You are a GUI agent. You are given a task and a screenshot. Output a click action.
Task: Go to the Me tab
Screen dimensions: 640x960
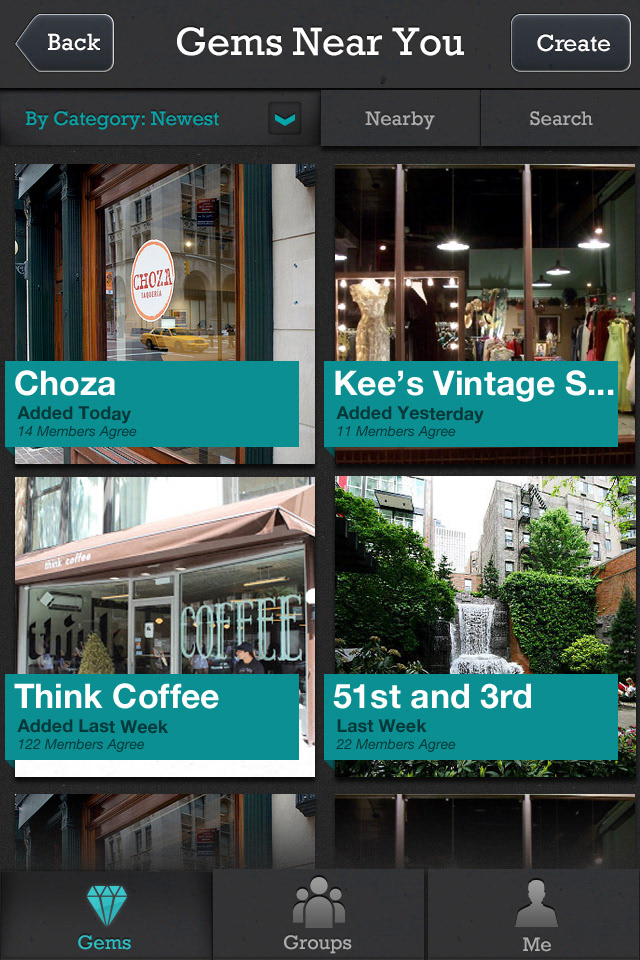536,916
